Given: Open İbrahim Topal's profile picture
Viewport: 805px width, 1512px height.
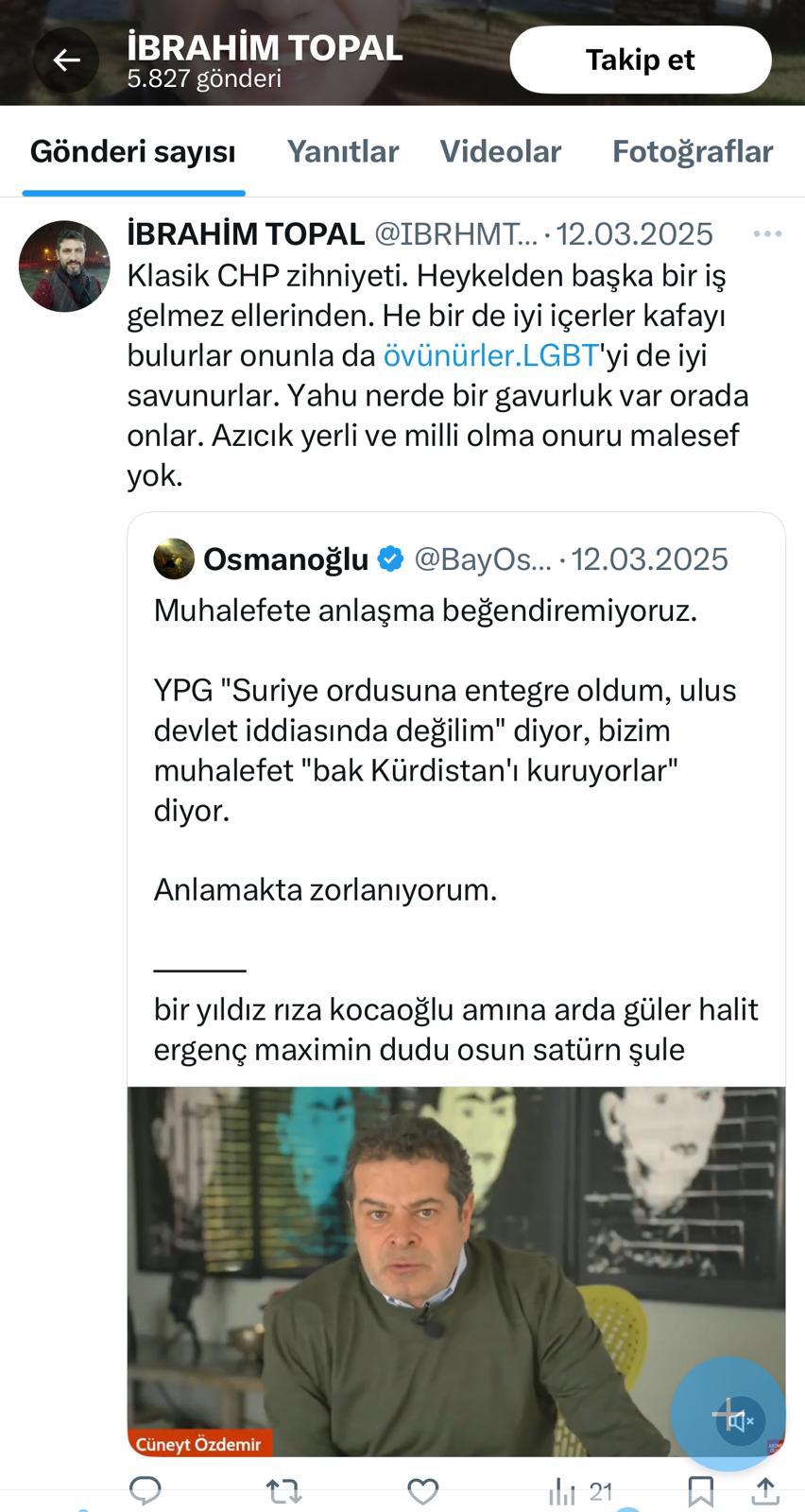Looking at the screenshot, I should (x=64, y=266).
